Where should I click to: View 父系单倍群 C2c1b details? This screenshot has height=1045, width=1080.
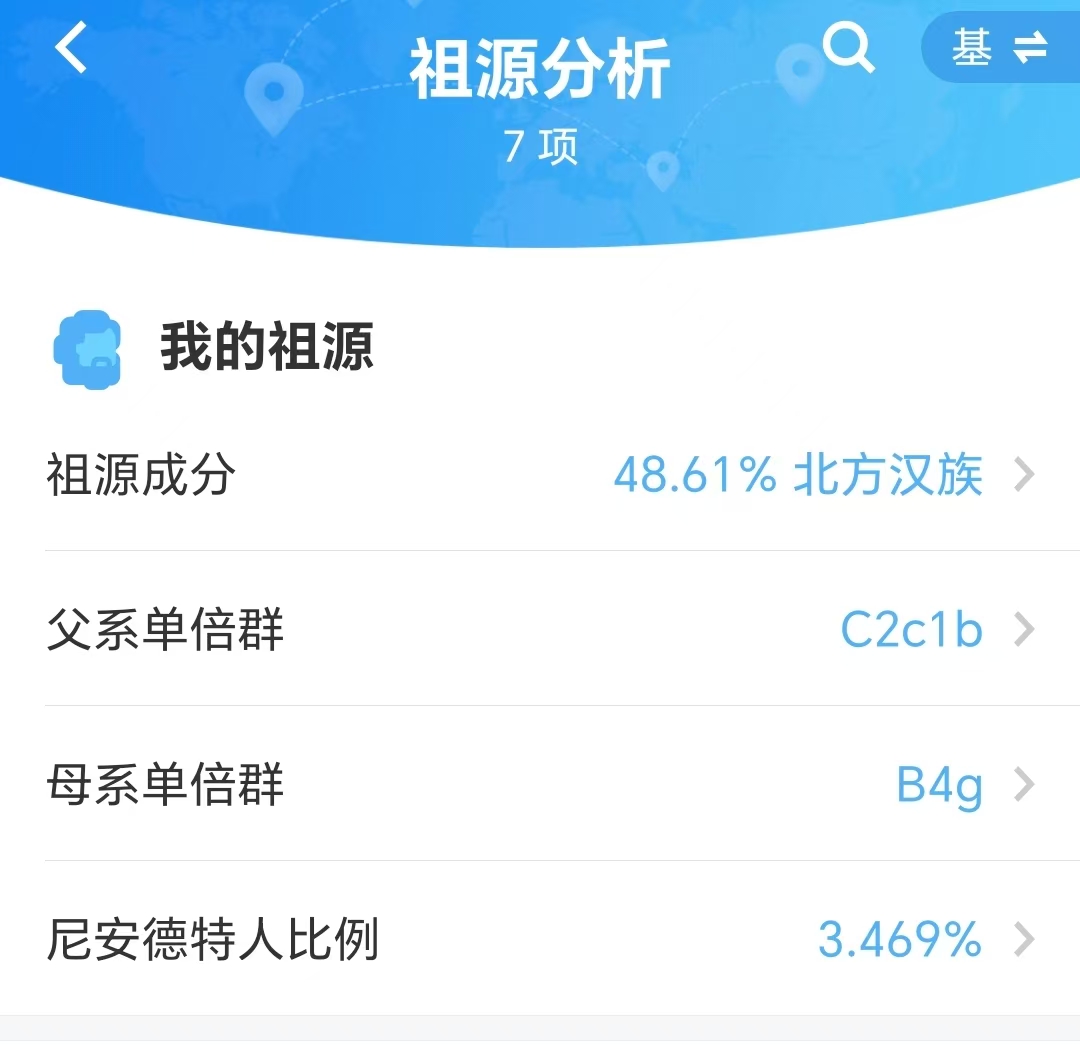540,630
